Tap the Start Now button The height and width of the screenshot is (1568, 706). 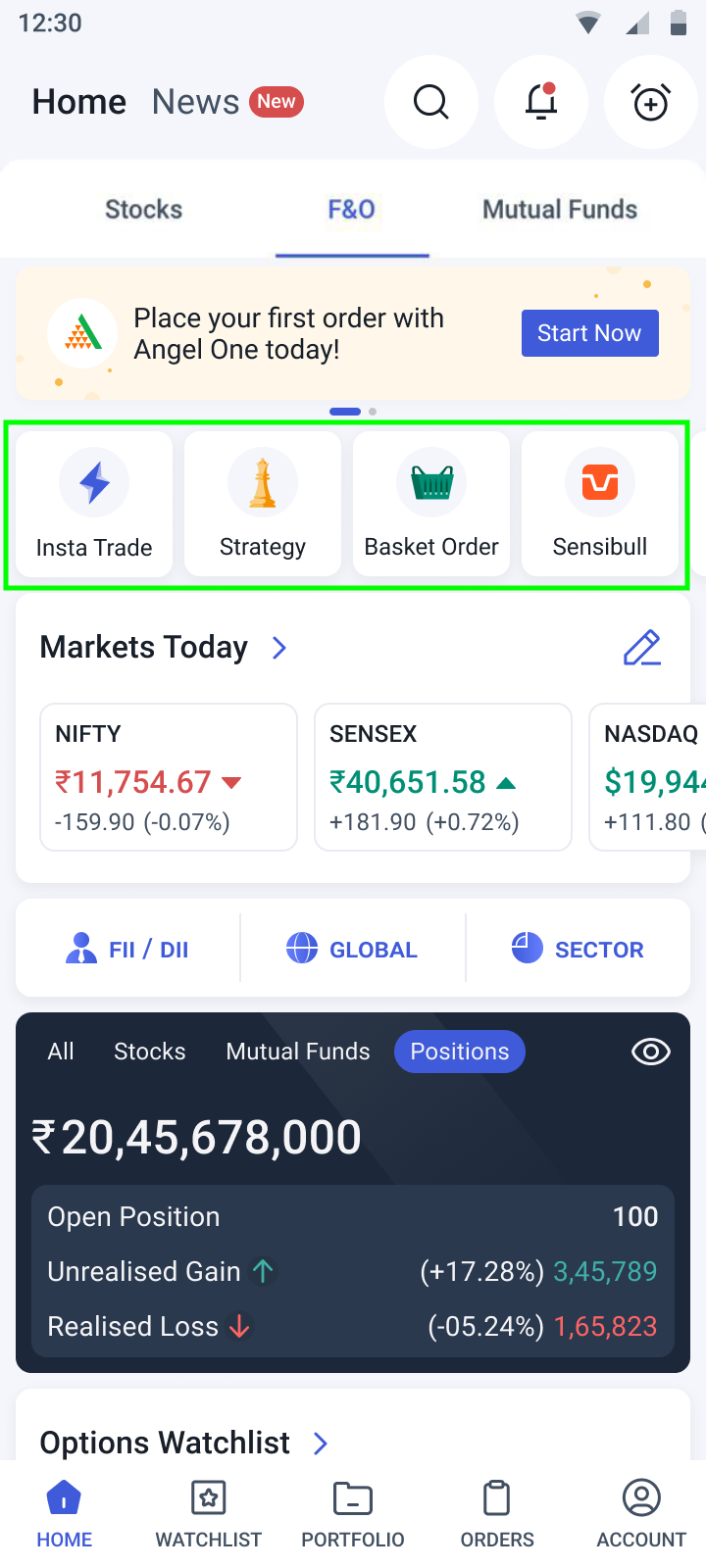tap(589, 333)
